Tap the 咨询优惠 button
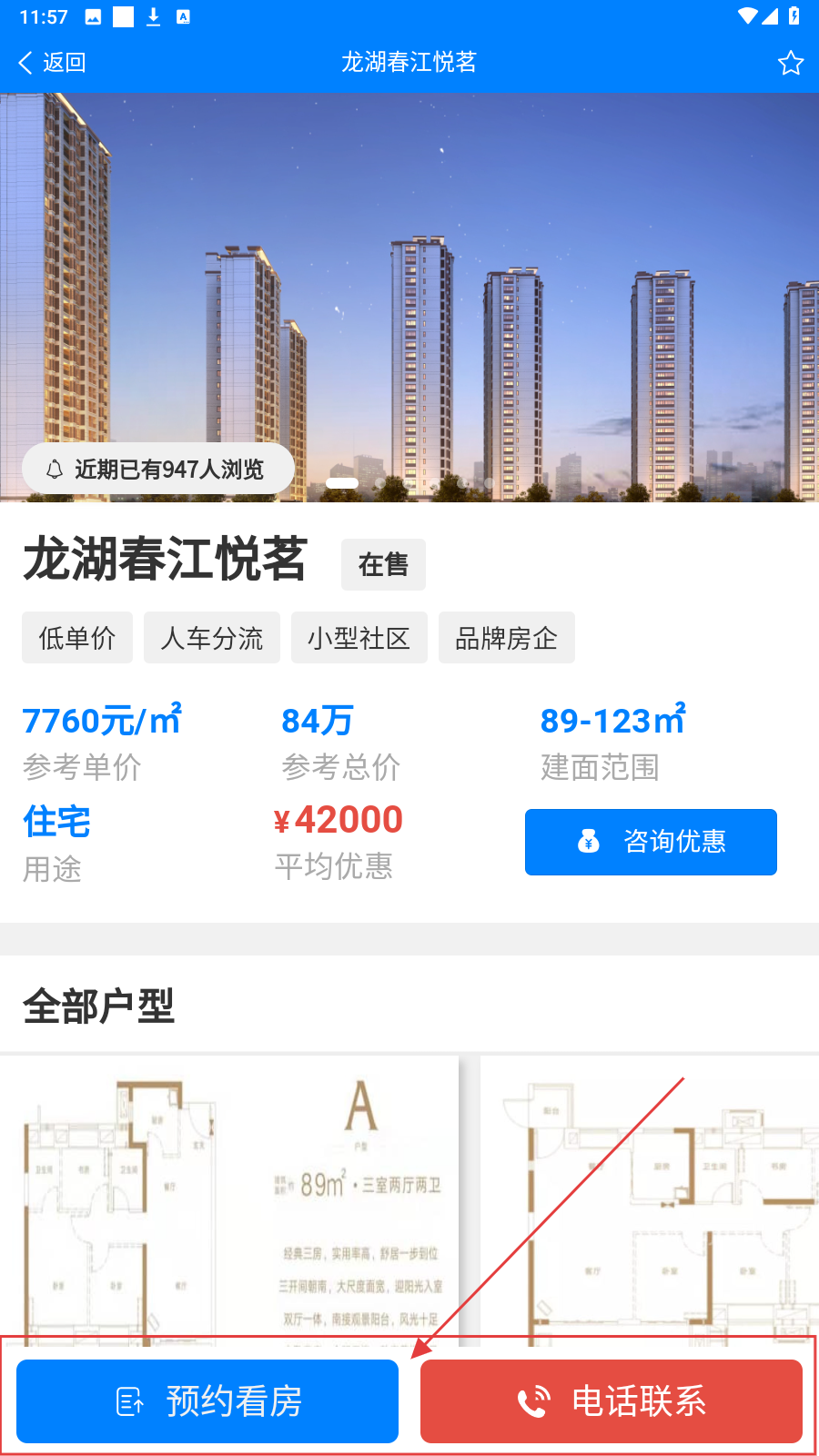Viewport: 819px width, 1456px height. (651, 842)
